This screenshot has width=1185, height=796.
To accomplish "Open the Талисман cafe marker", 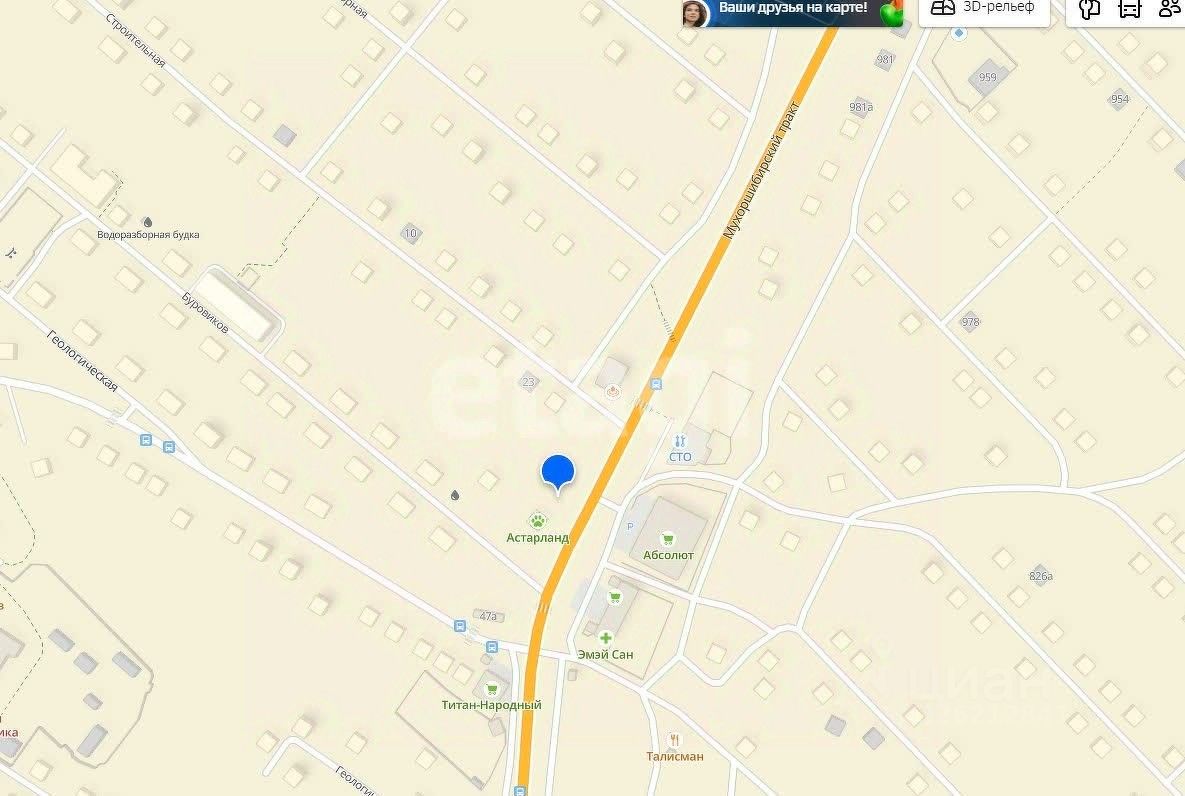I will pos(675,740).
